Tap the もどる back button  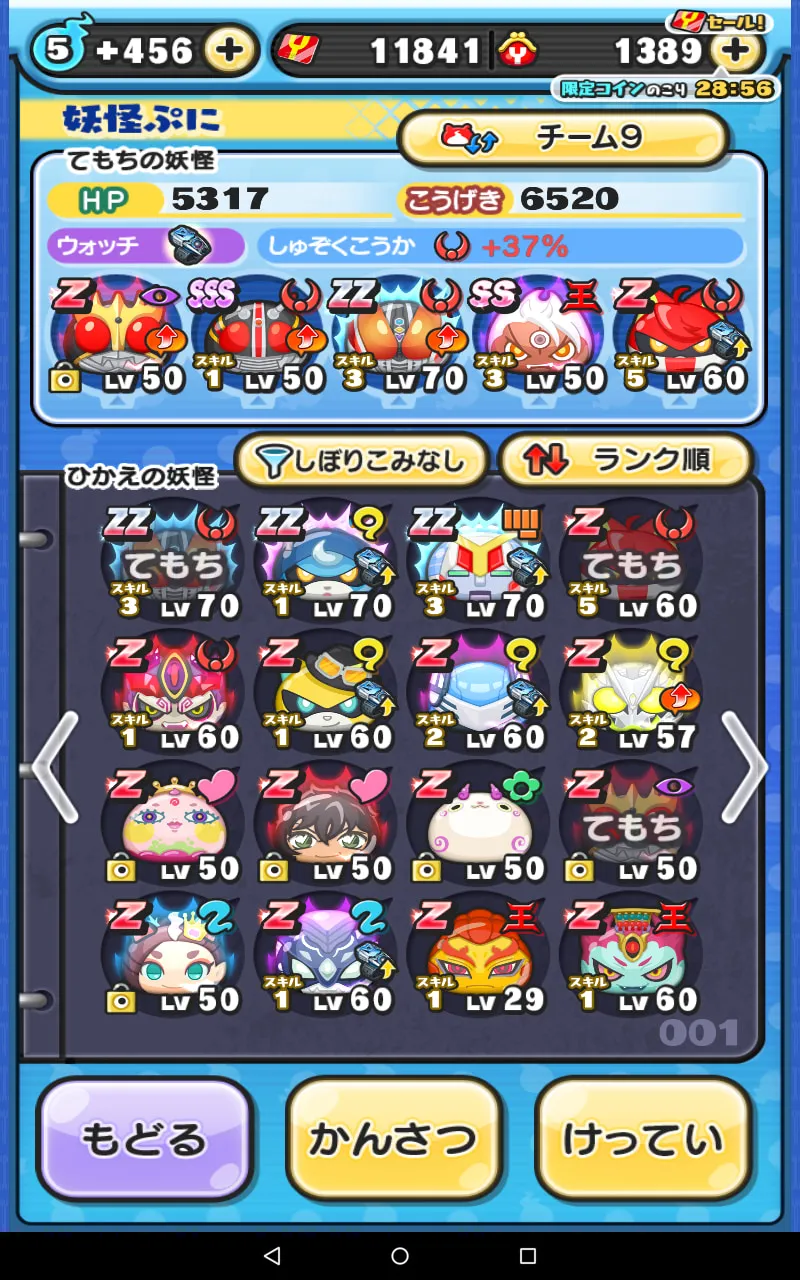click(x=144, y=1139)
